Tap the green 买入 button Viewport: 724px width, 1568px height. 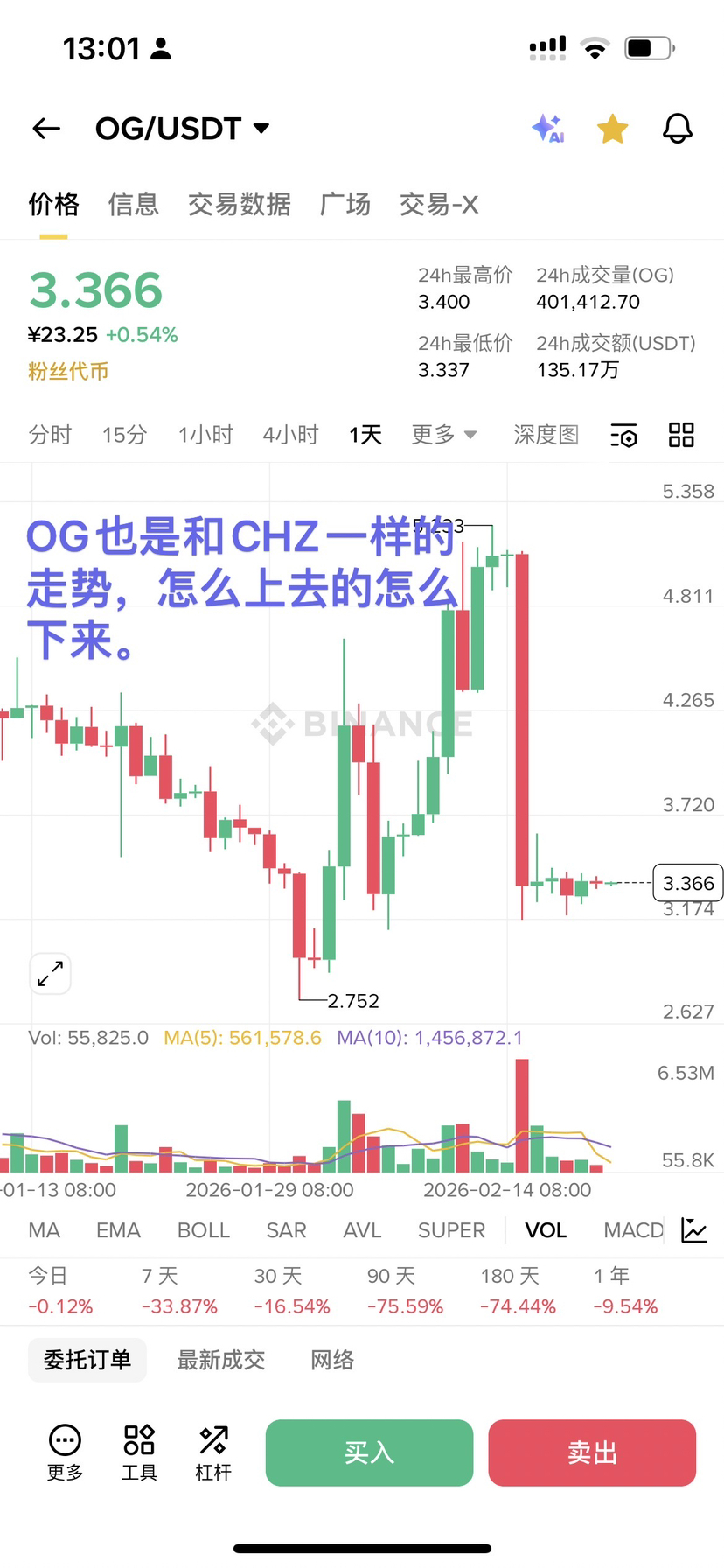[x=369, y=1452]
